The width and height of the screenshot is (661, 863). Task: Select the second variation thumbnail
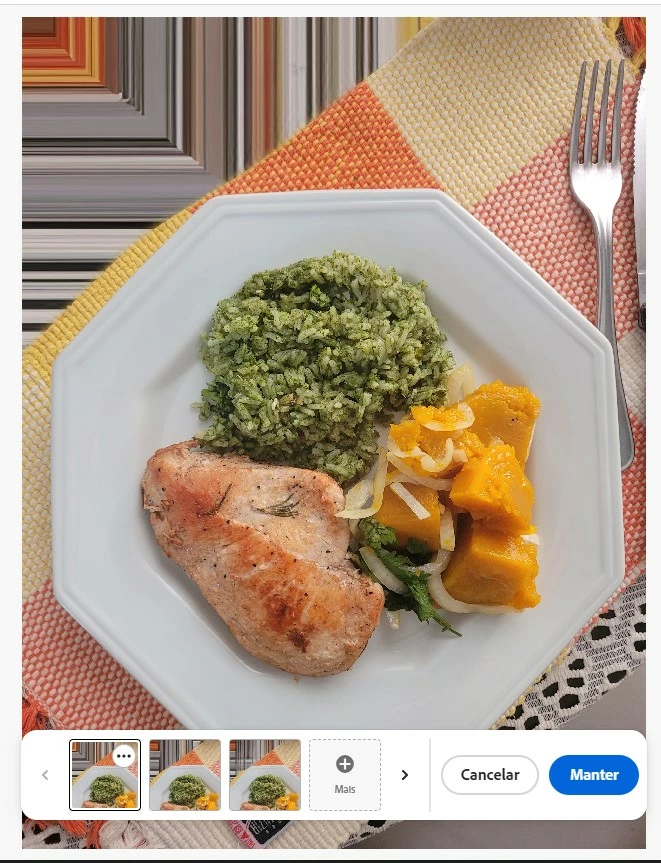coord(185,775)
